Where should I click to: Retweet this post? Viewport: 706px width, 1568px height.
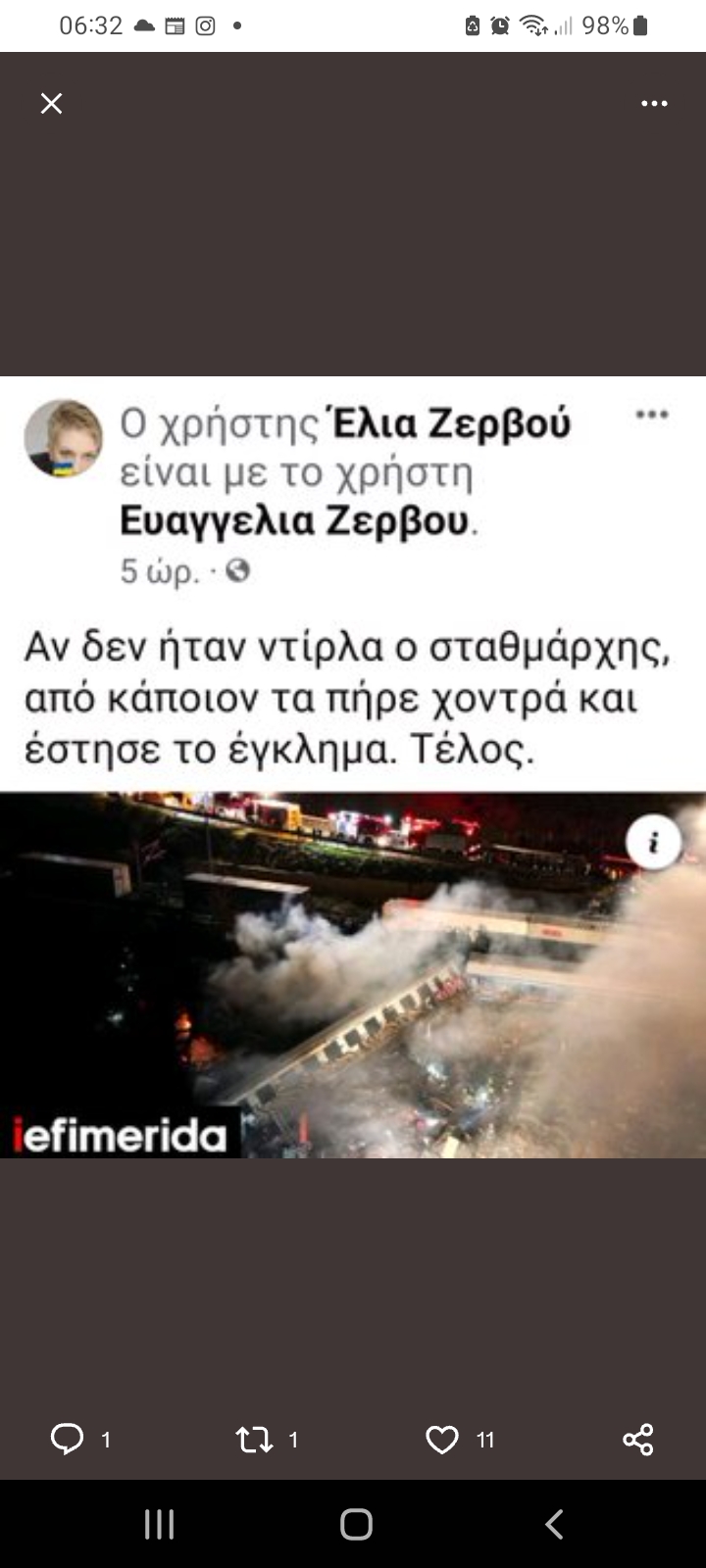tap(254, 1439)
